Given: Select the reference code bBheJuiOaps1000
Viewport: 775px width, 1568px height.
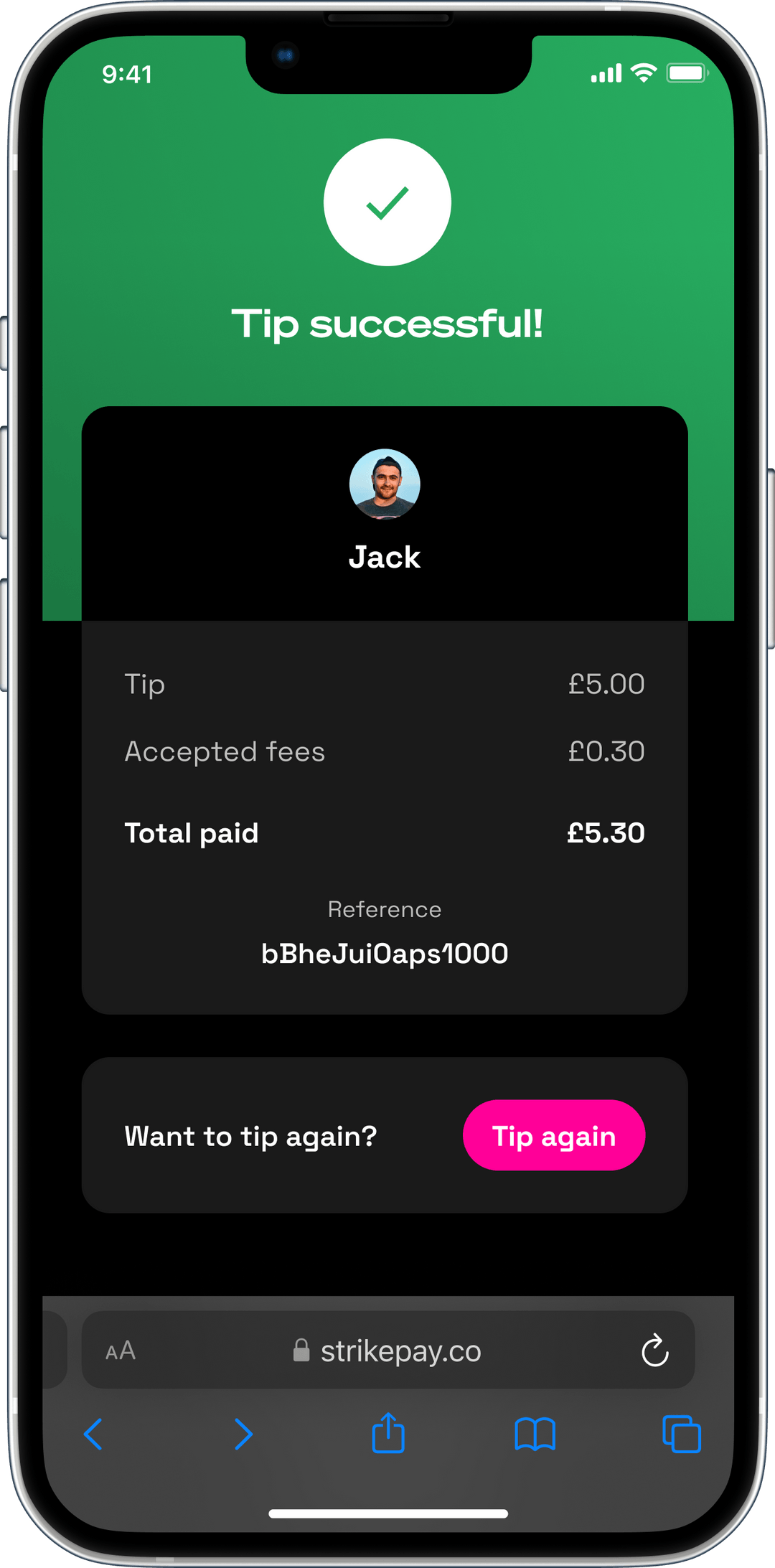Looking at the screenshot, I should coord(385,953).
